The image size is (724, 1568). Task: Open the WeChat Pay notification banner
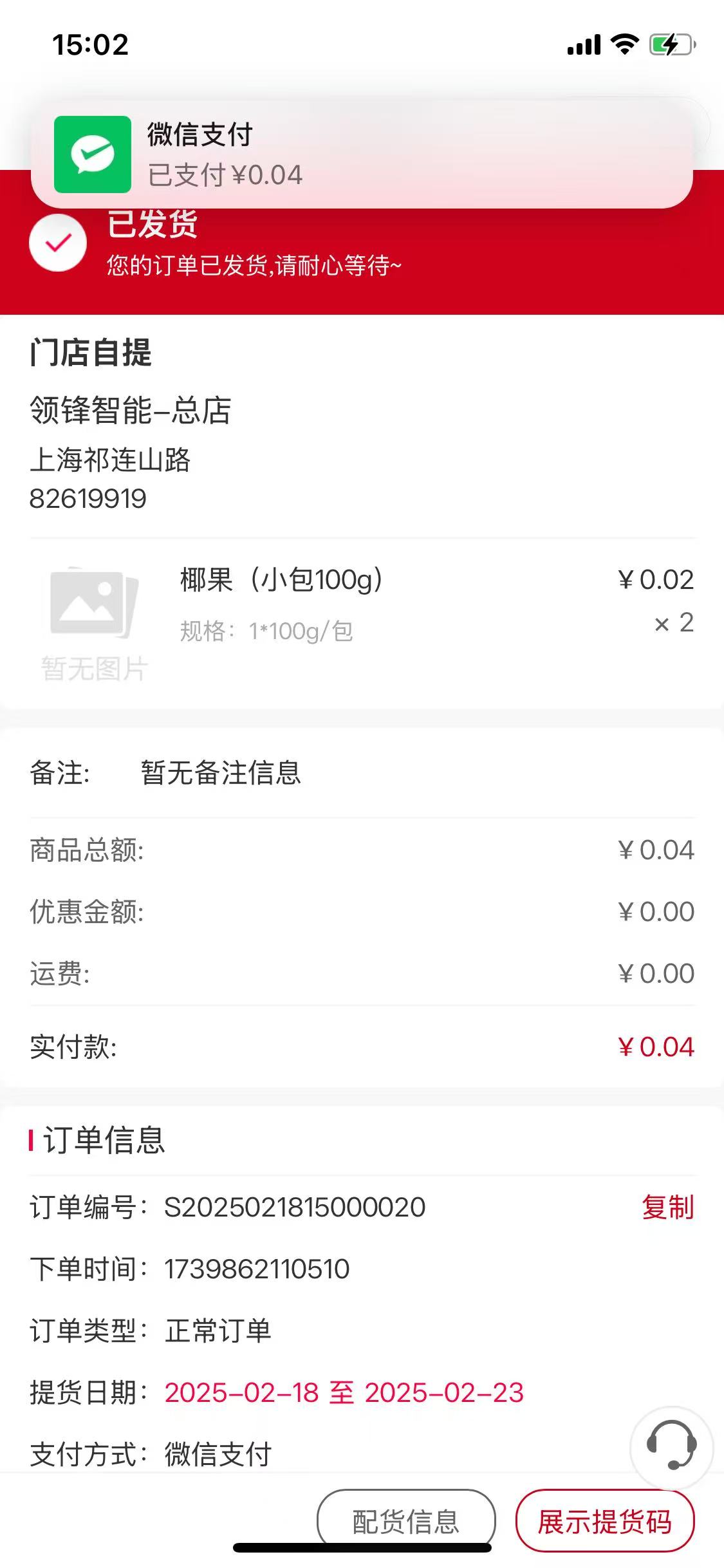coord(362,154)
